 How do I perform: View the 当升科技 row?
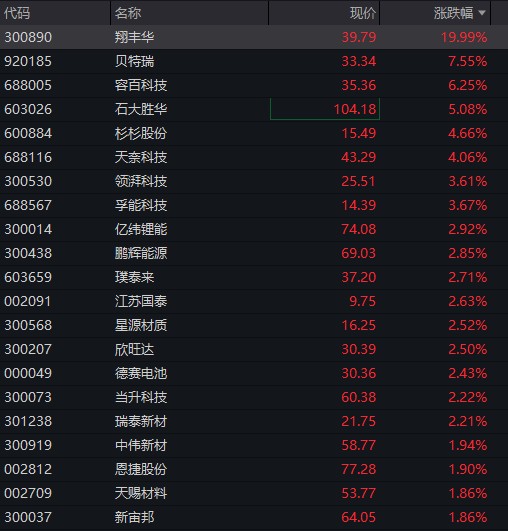(254, 397)
